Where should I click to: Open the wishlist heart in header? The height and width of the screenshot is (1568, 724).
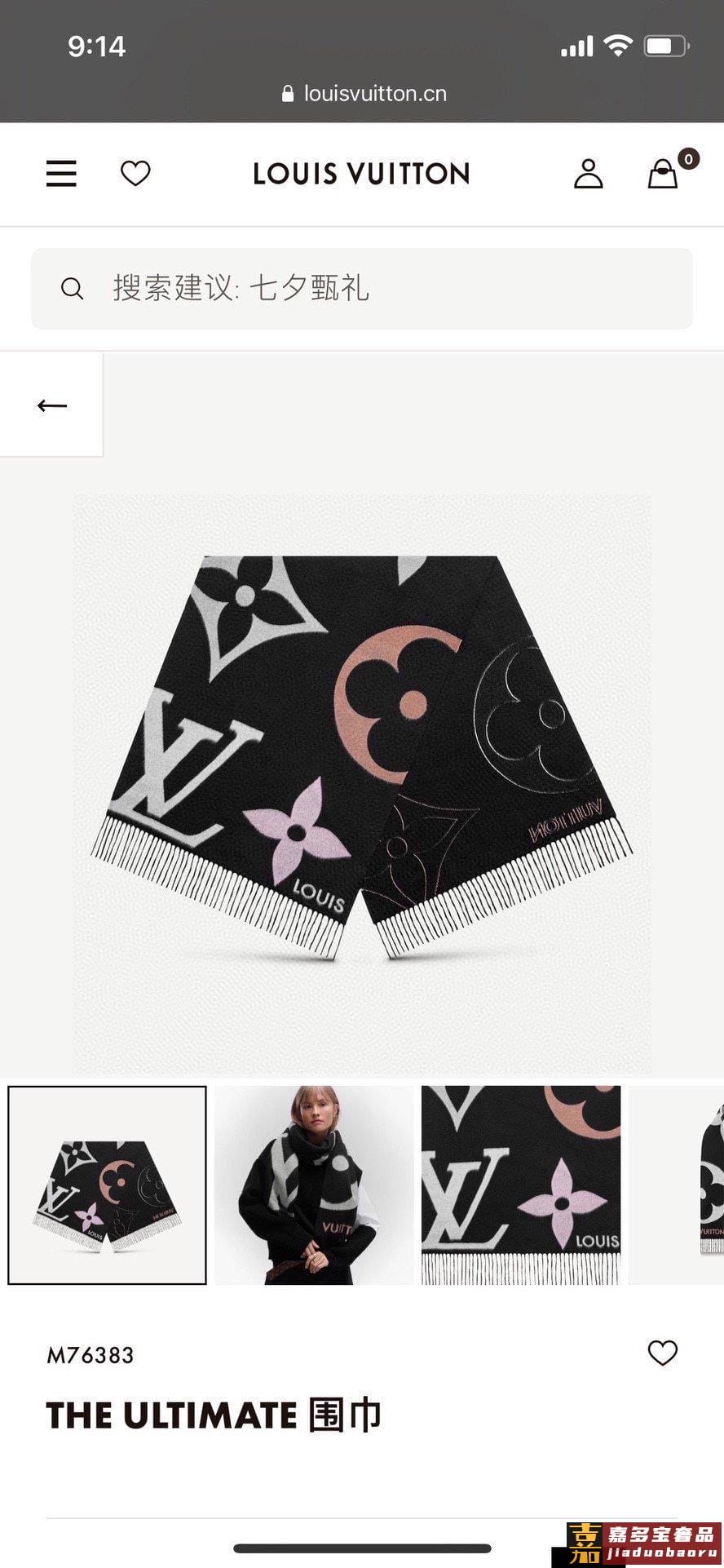click(x=135, y=174)
